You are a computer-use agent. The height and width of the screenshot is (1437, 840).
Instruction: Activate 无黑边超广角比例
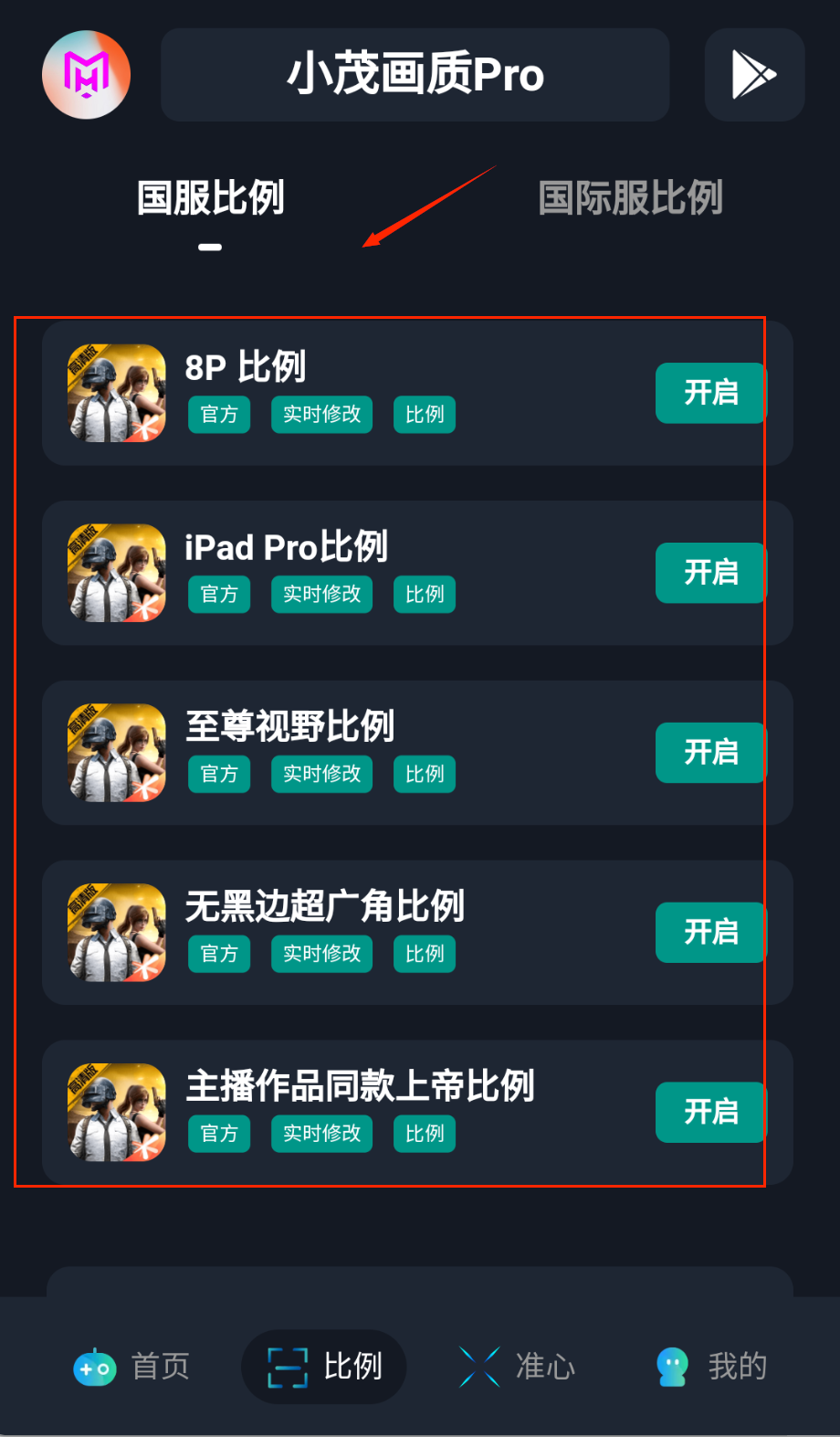coord(710,933)
